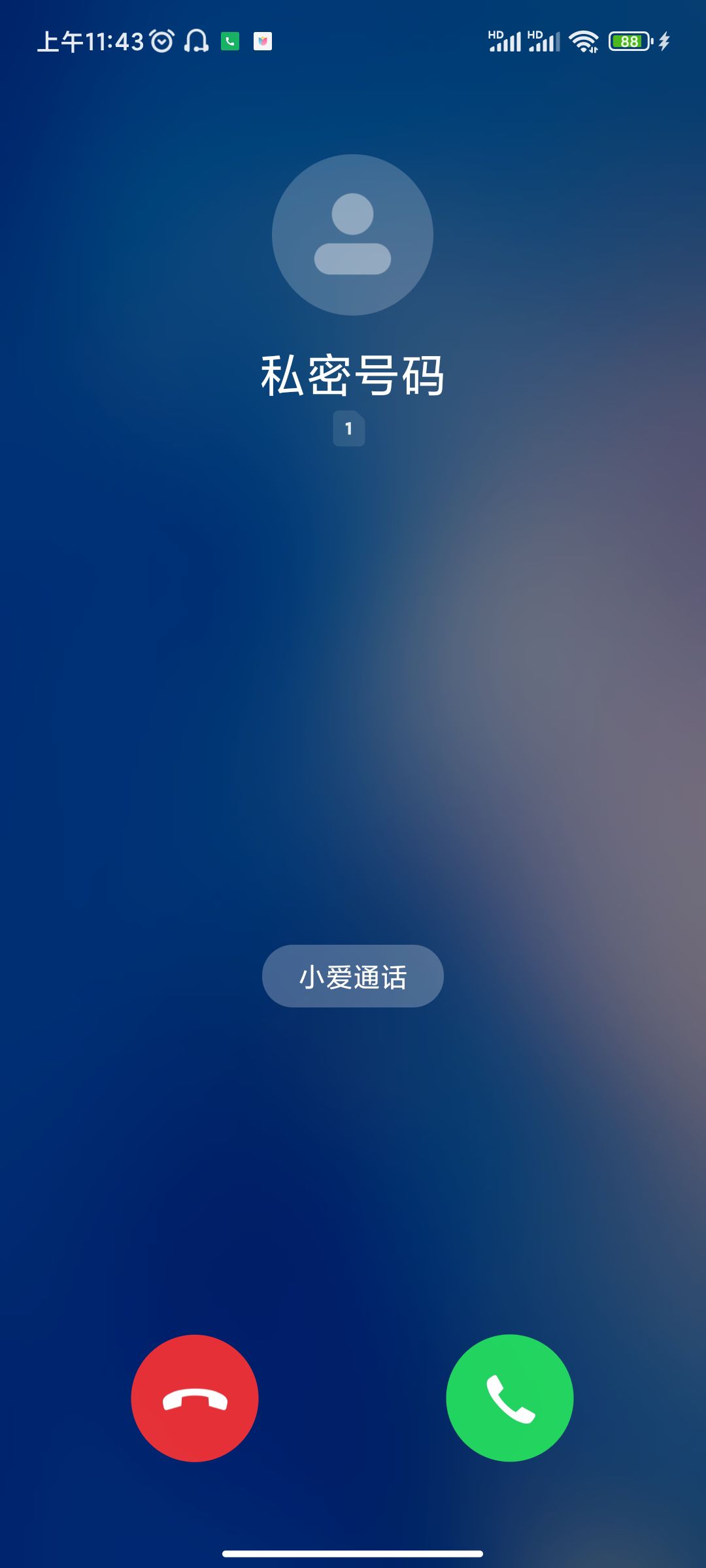
Task: Answer the incoming call with the green button
Action: (x=510, y=1398)
